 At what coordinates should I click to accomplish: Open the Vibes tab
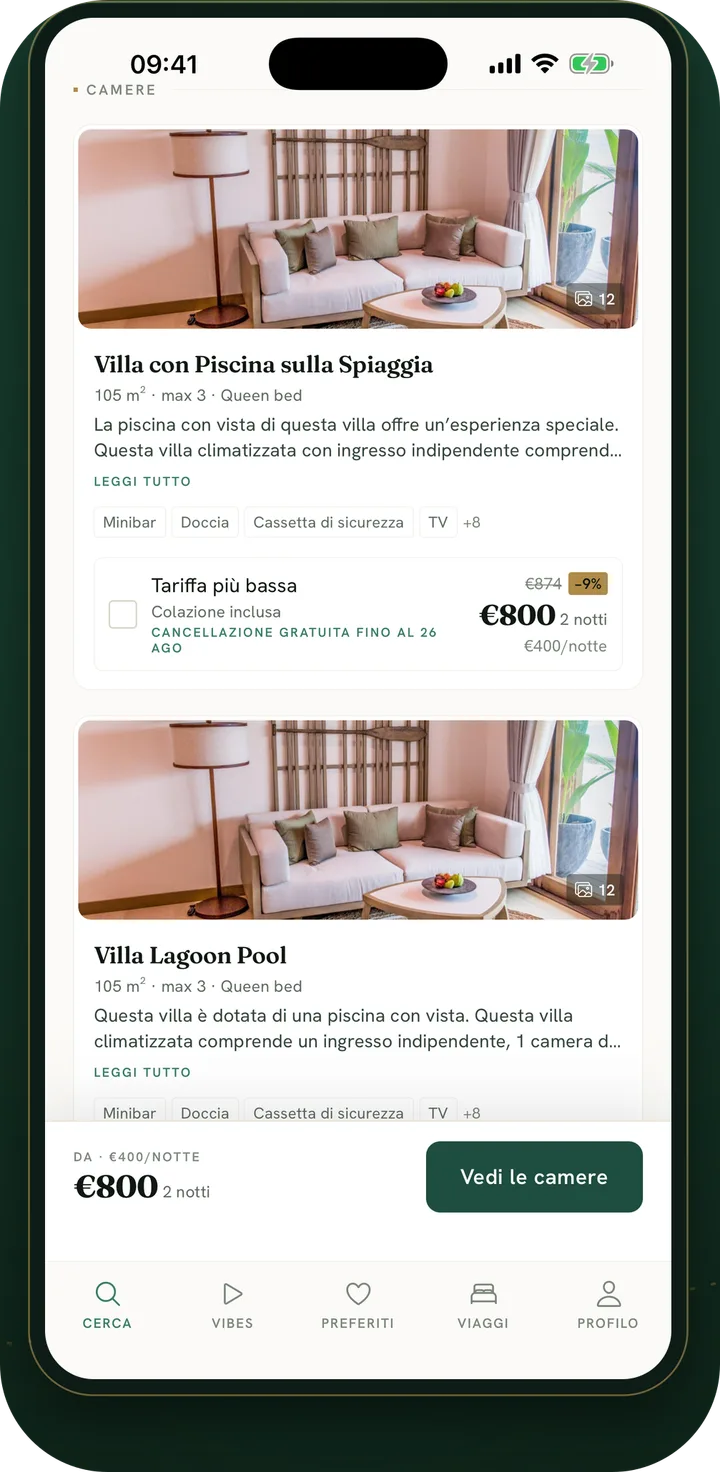click(x=232, y=1305)
